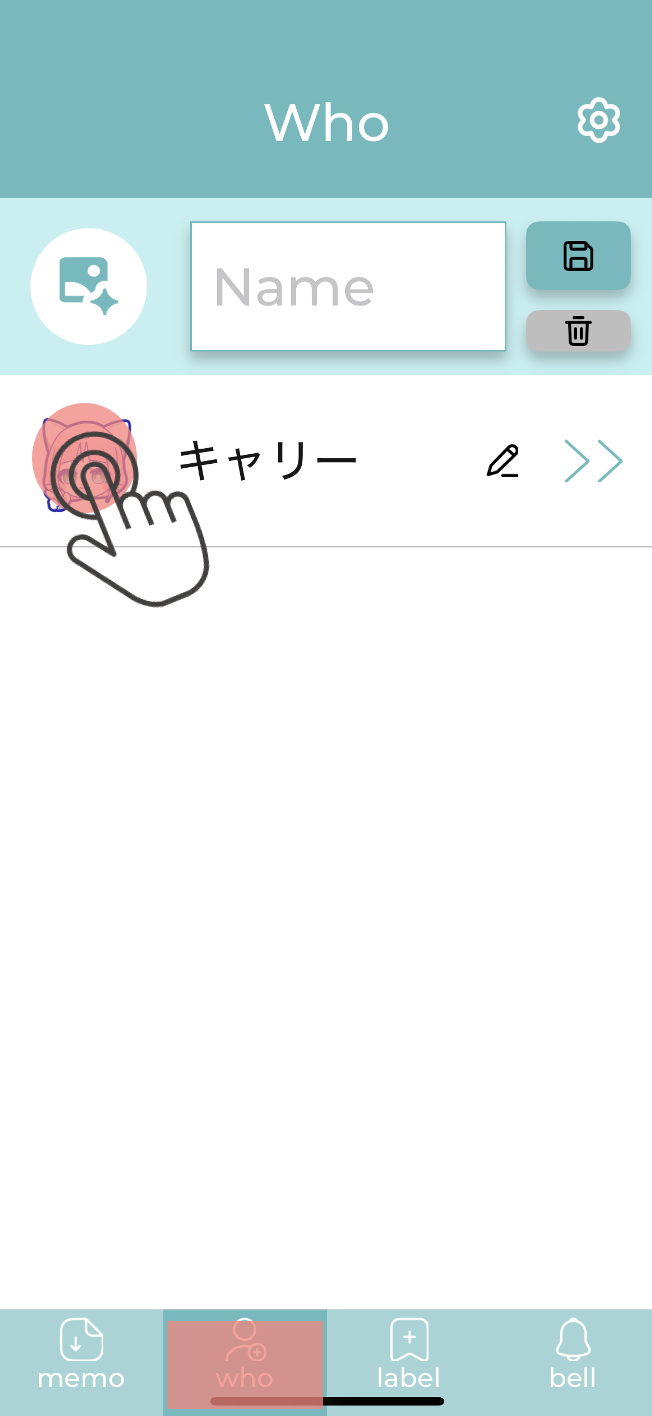Choose a profile picture with the image button

89,286
